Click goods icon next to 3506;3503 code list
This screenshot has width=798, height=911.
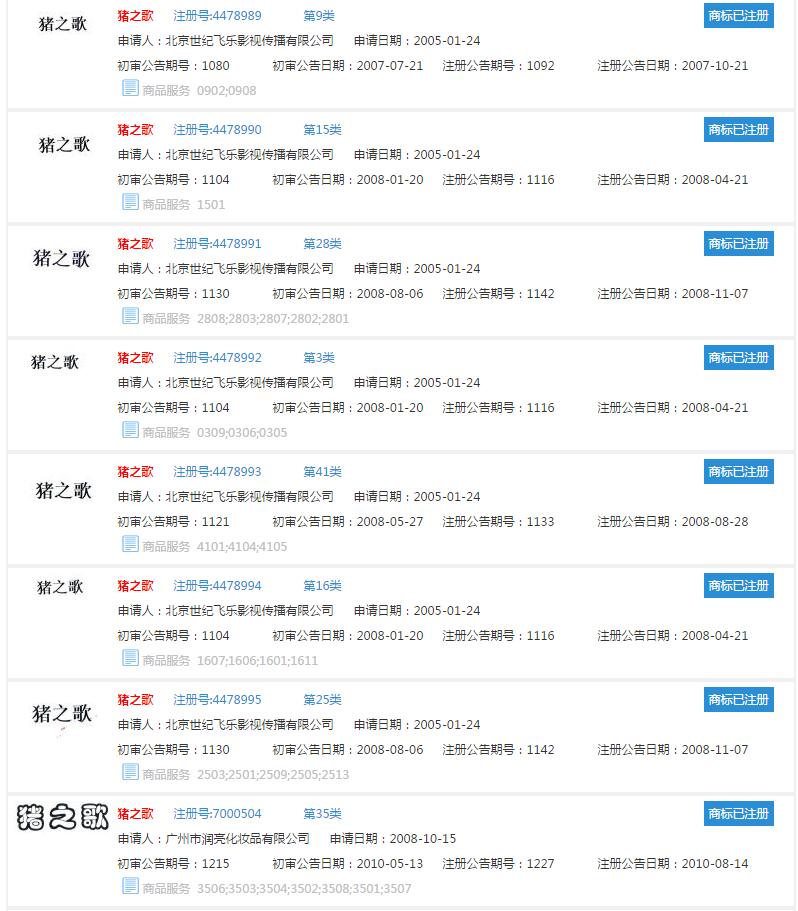coord(130,887)
